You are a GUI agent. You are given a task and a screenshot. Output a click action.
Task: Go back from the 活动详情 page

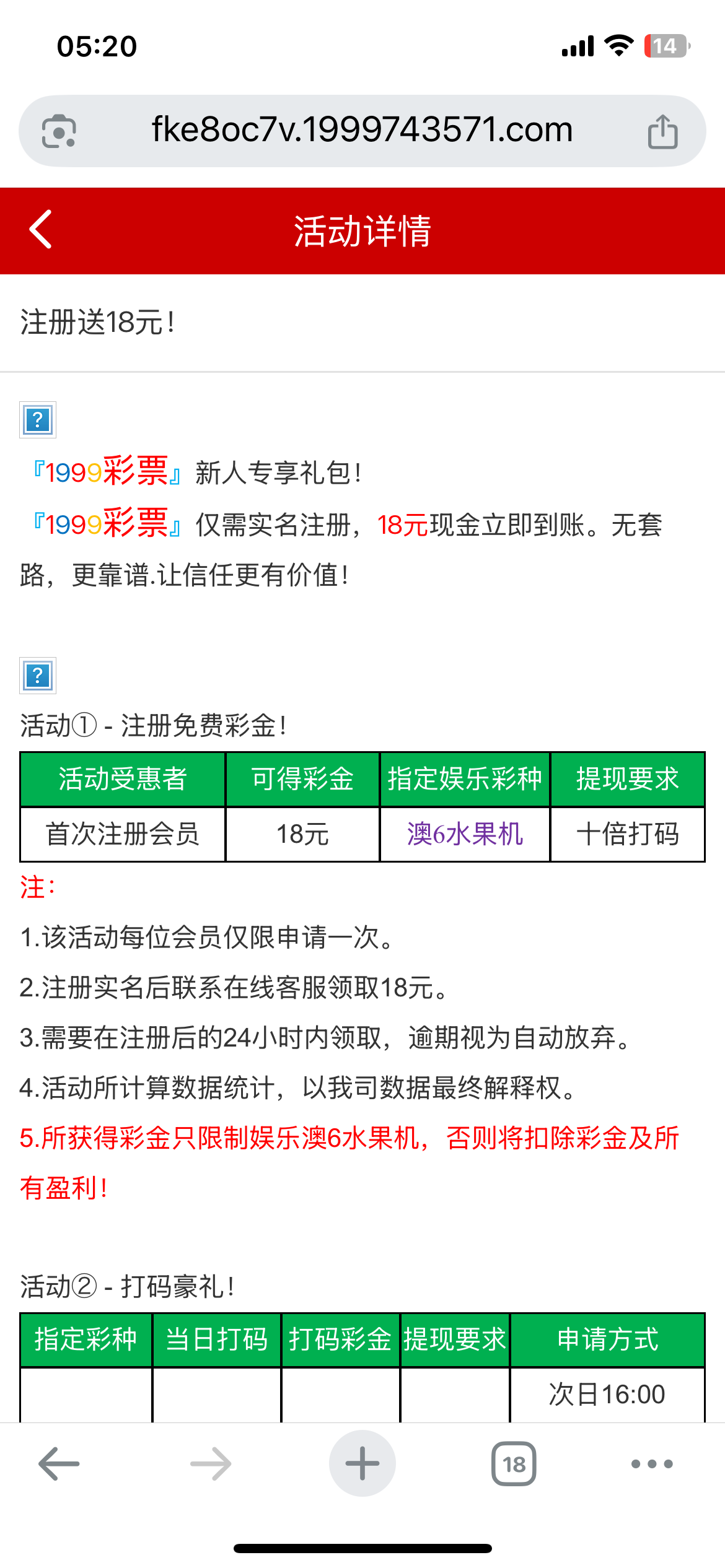(x=41, y=230)
